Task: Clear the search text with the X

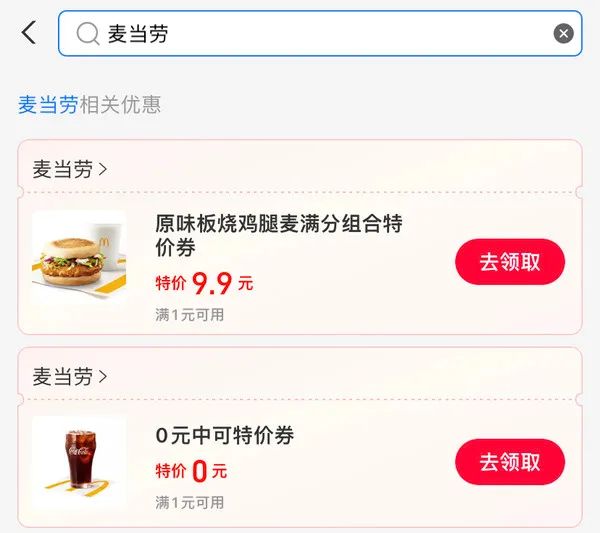Action: [564, 34]
